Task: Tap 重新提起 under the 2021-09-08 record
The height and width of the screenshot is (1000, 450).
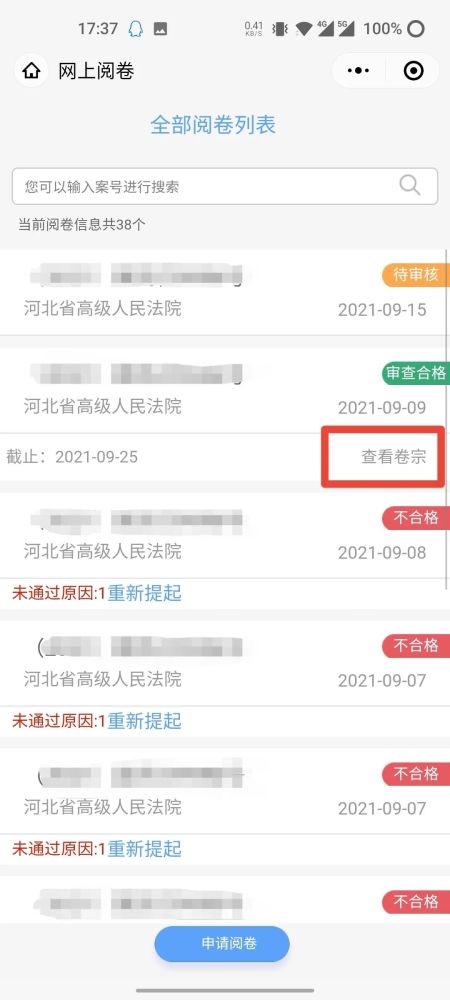Action: click(144, 594)
